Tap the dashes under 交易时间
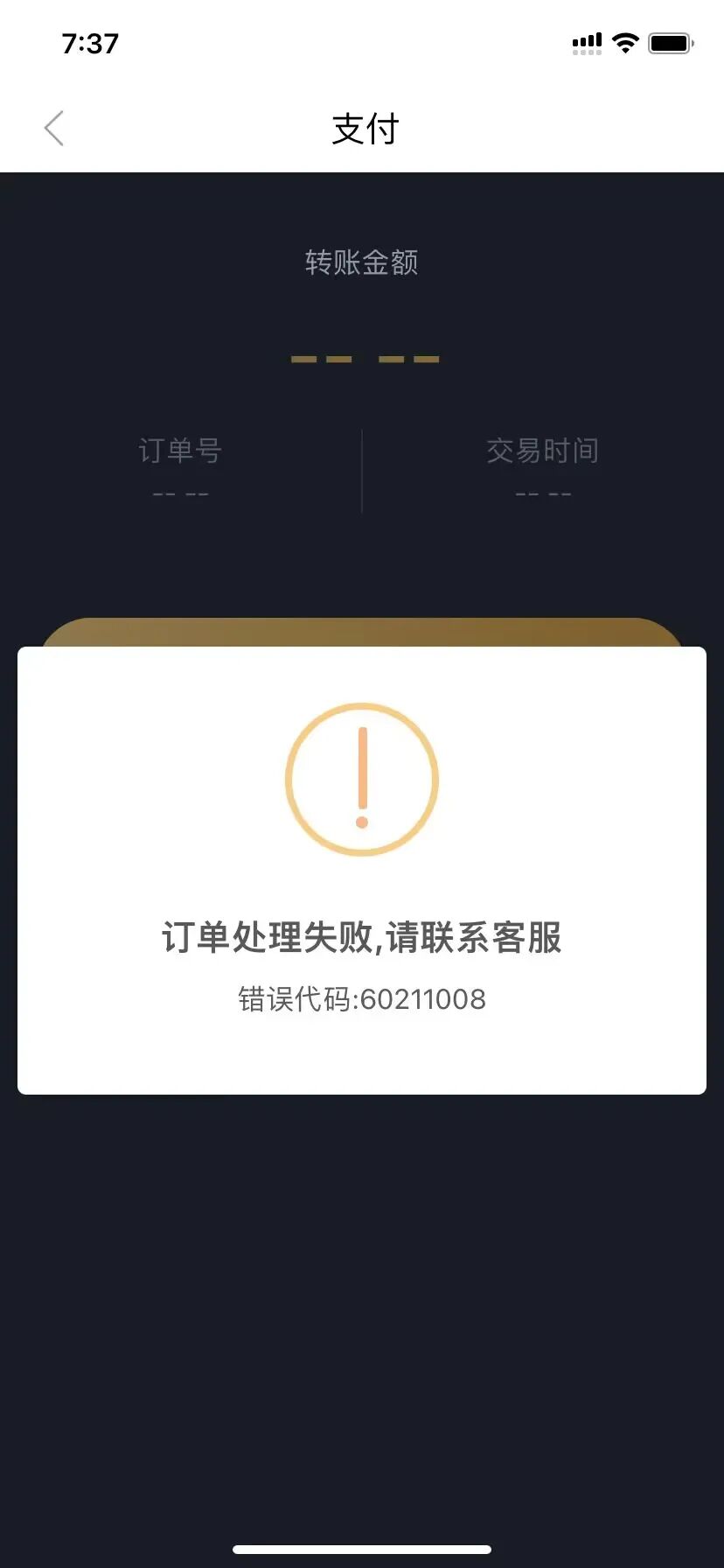 tap(542, 493)
